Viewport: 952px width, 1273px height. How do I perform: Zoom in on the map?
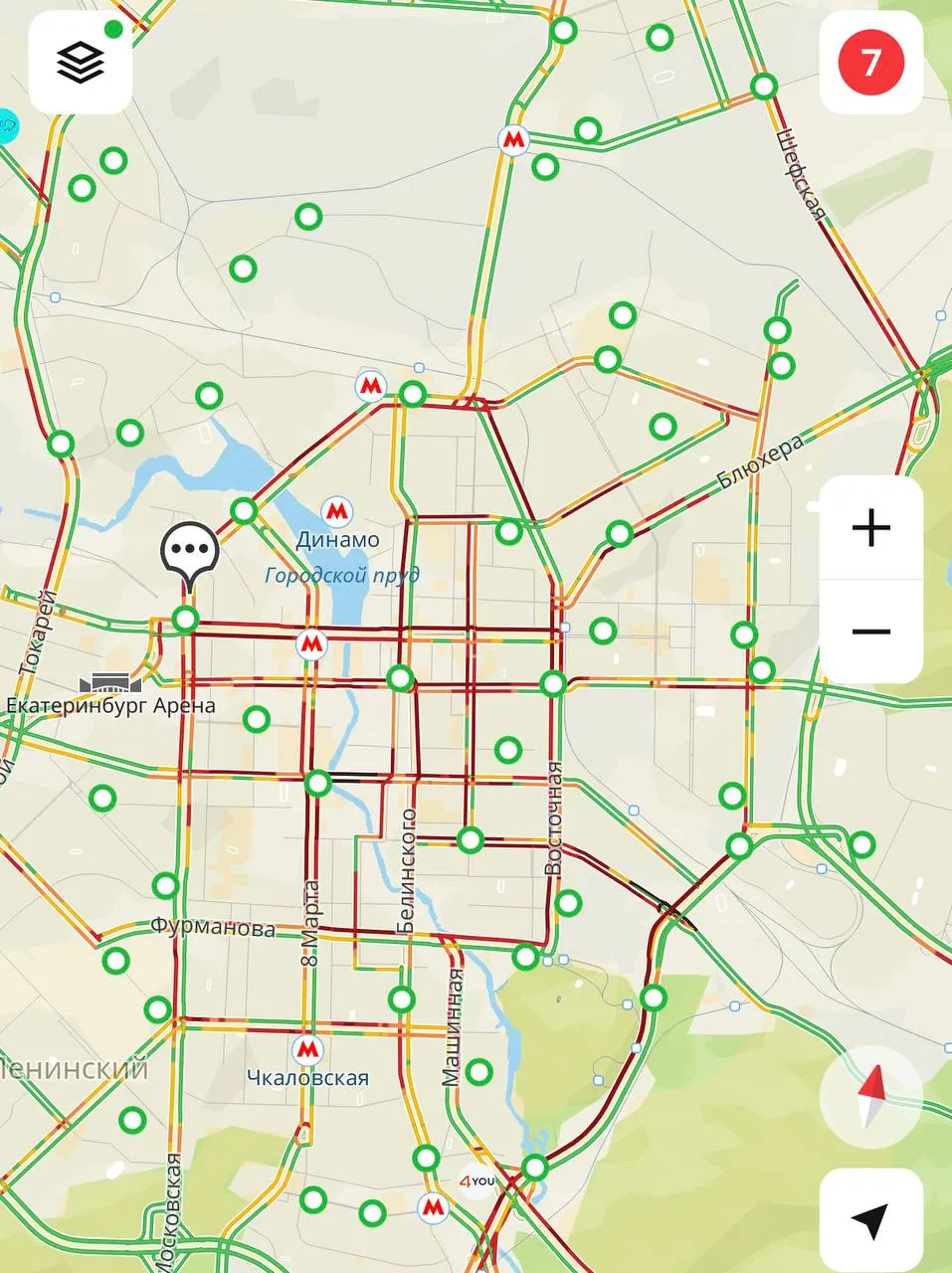pos(870,527)
